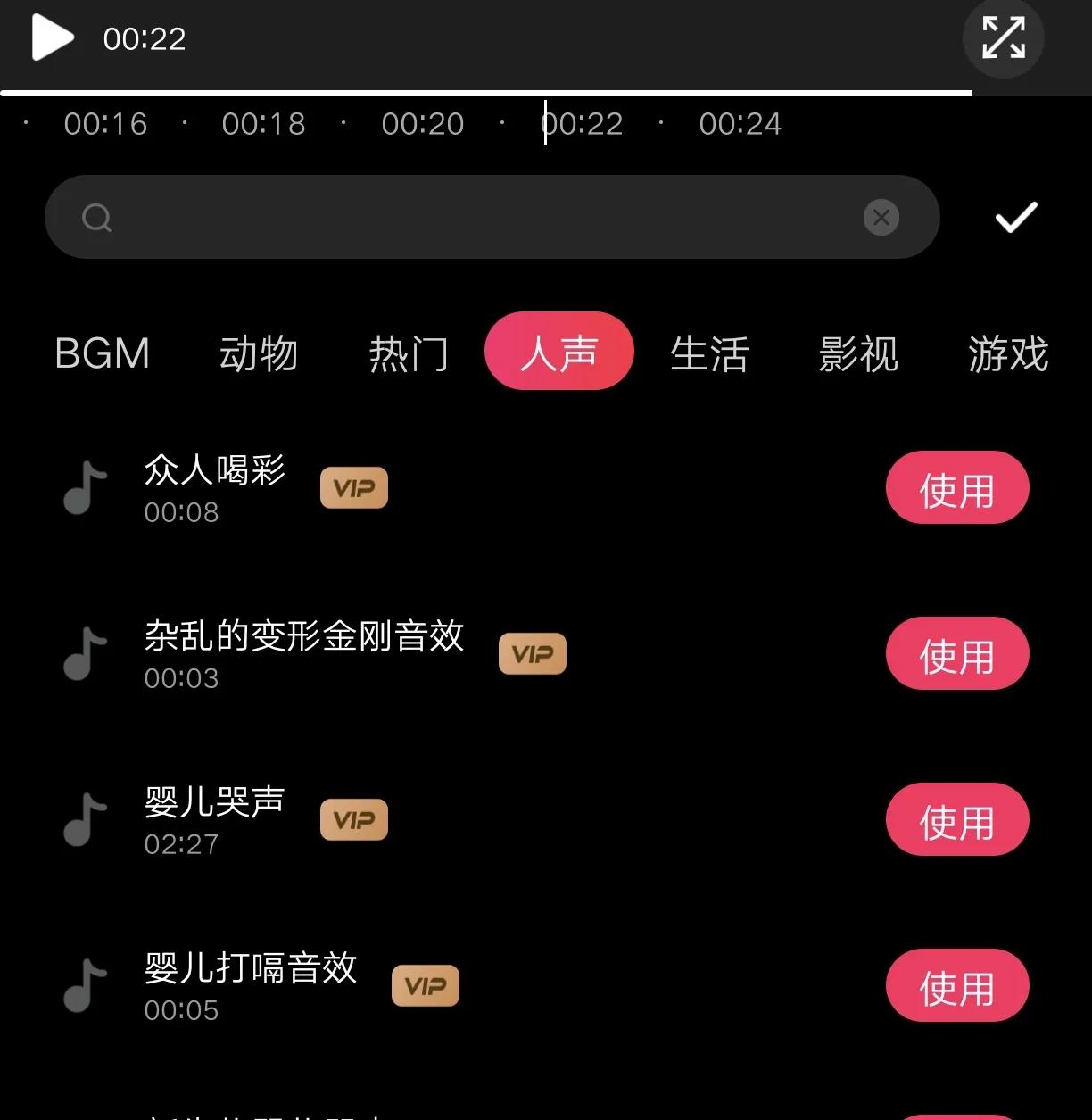1092x1120 pixels.
Task: Click the music note icon beside 婴儿哭声
Action: coord(85,819)
